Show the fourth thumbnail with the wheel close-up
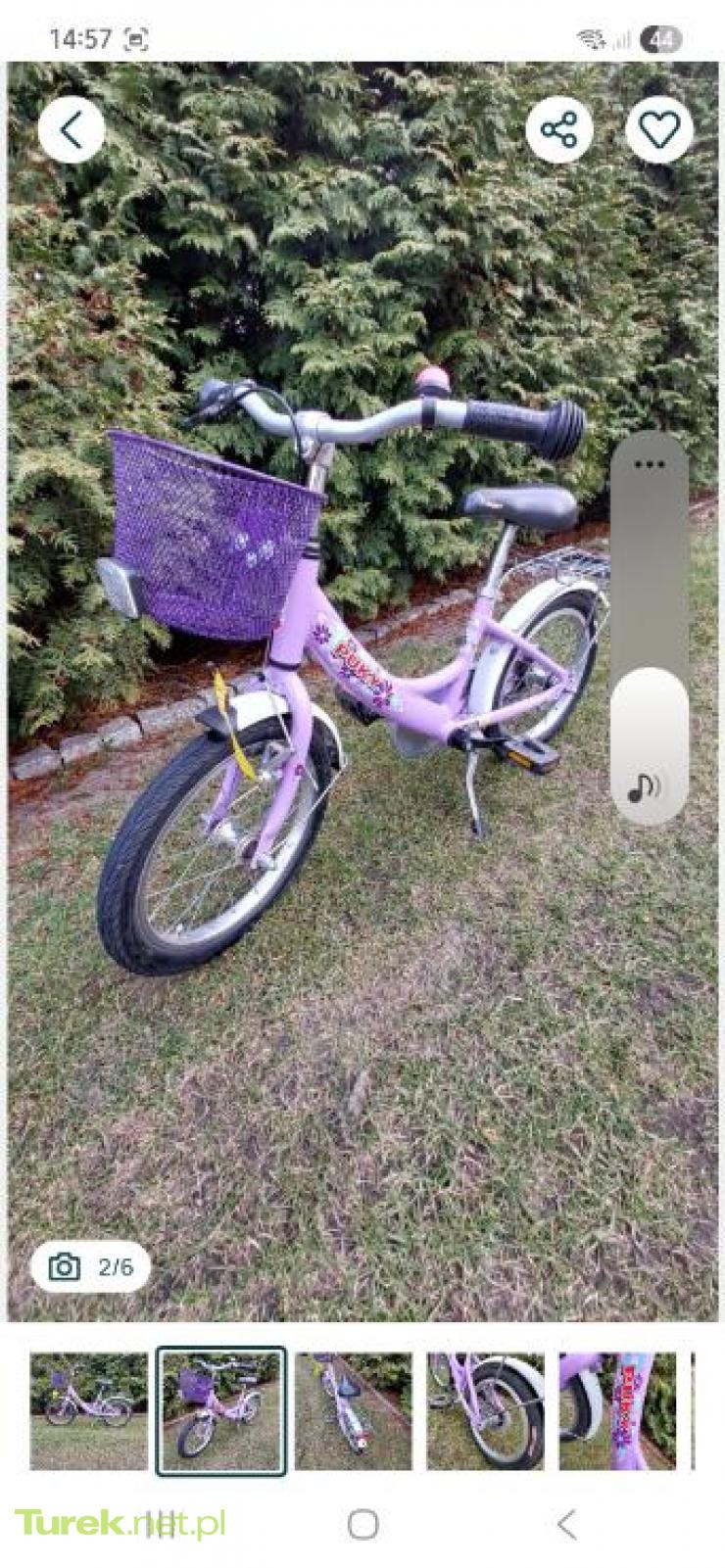The height and width of the screenshot is (1568, 725). click(x=485, y=1410)
